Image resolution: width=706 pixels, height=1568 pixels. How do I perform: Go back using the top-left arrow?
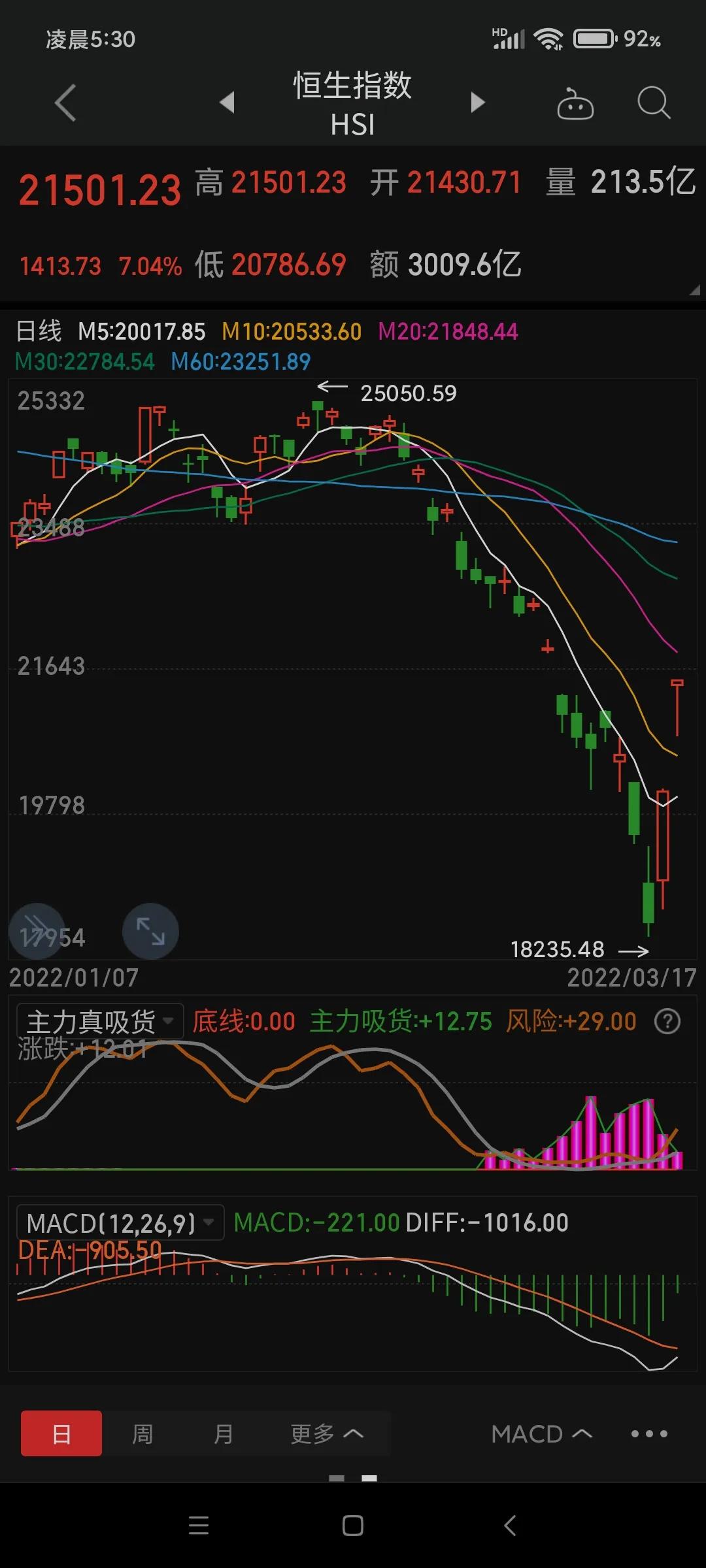tap(65, 103)
